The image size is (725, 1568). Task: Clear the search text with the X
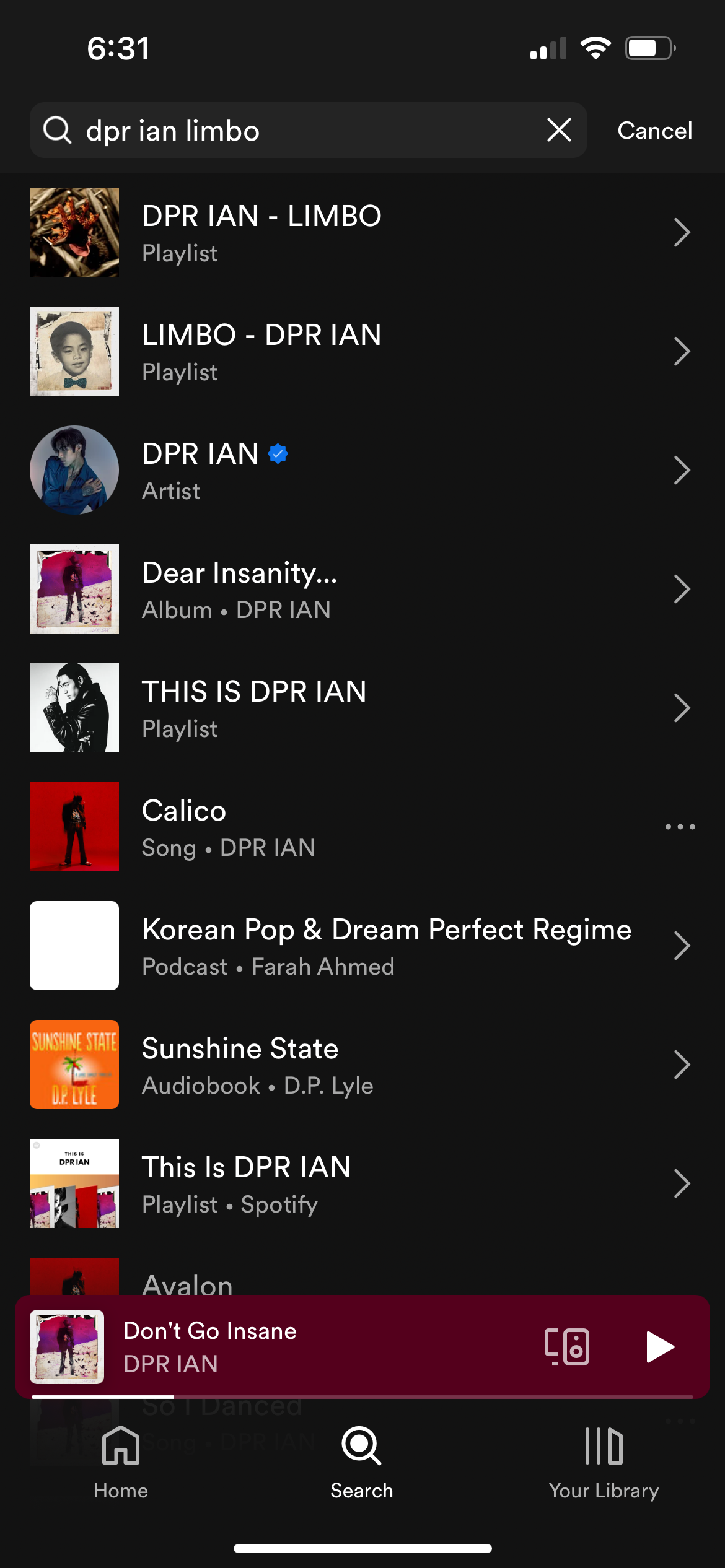tap(559, 130)
